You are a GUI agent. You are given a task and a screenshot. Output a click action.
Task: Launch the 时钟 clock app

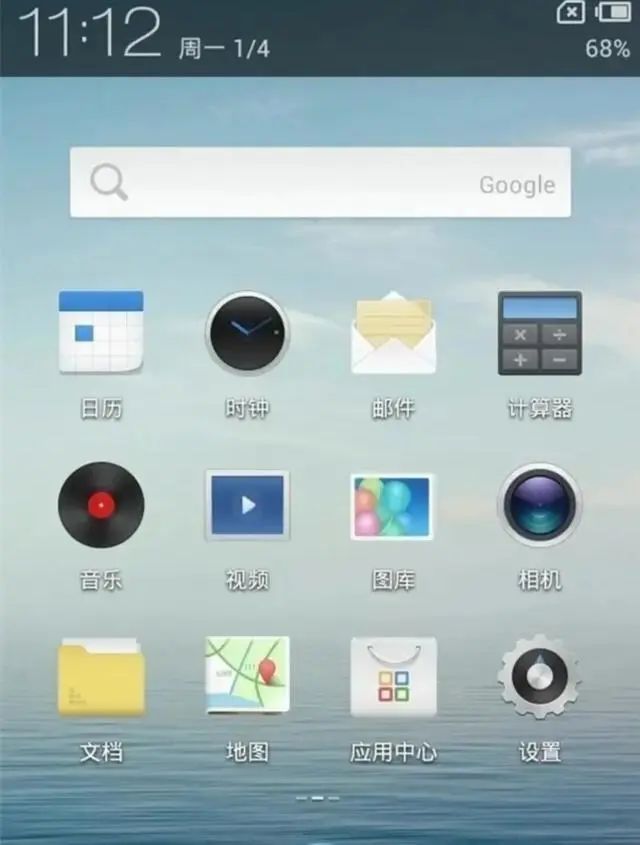[247, 333]
